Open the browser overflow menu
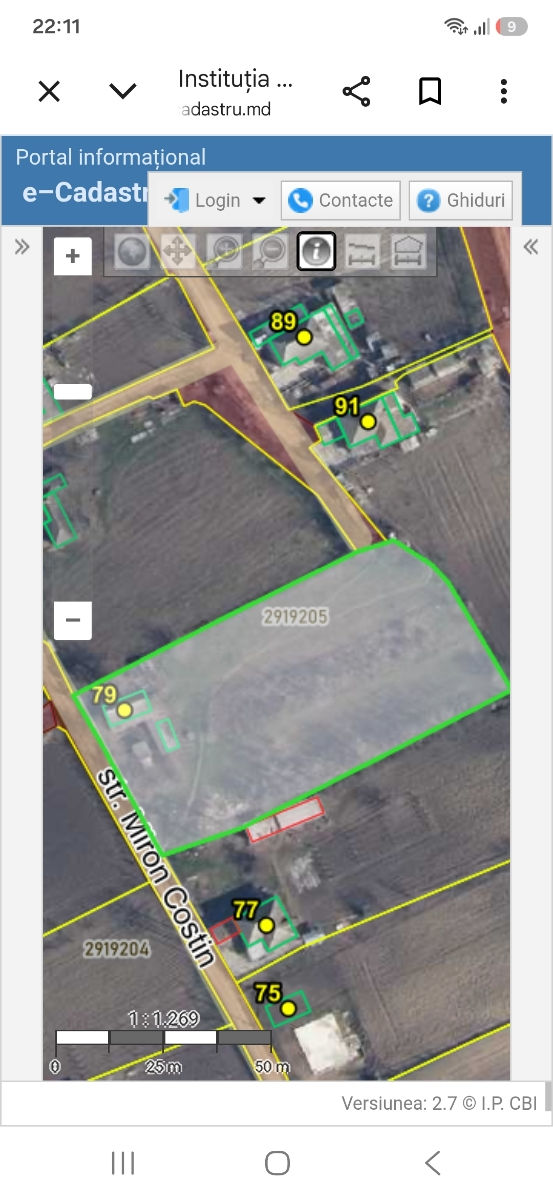553x1200 pixels. pyautogui.click(x=504, y=92)
